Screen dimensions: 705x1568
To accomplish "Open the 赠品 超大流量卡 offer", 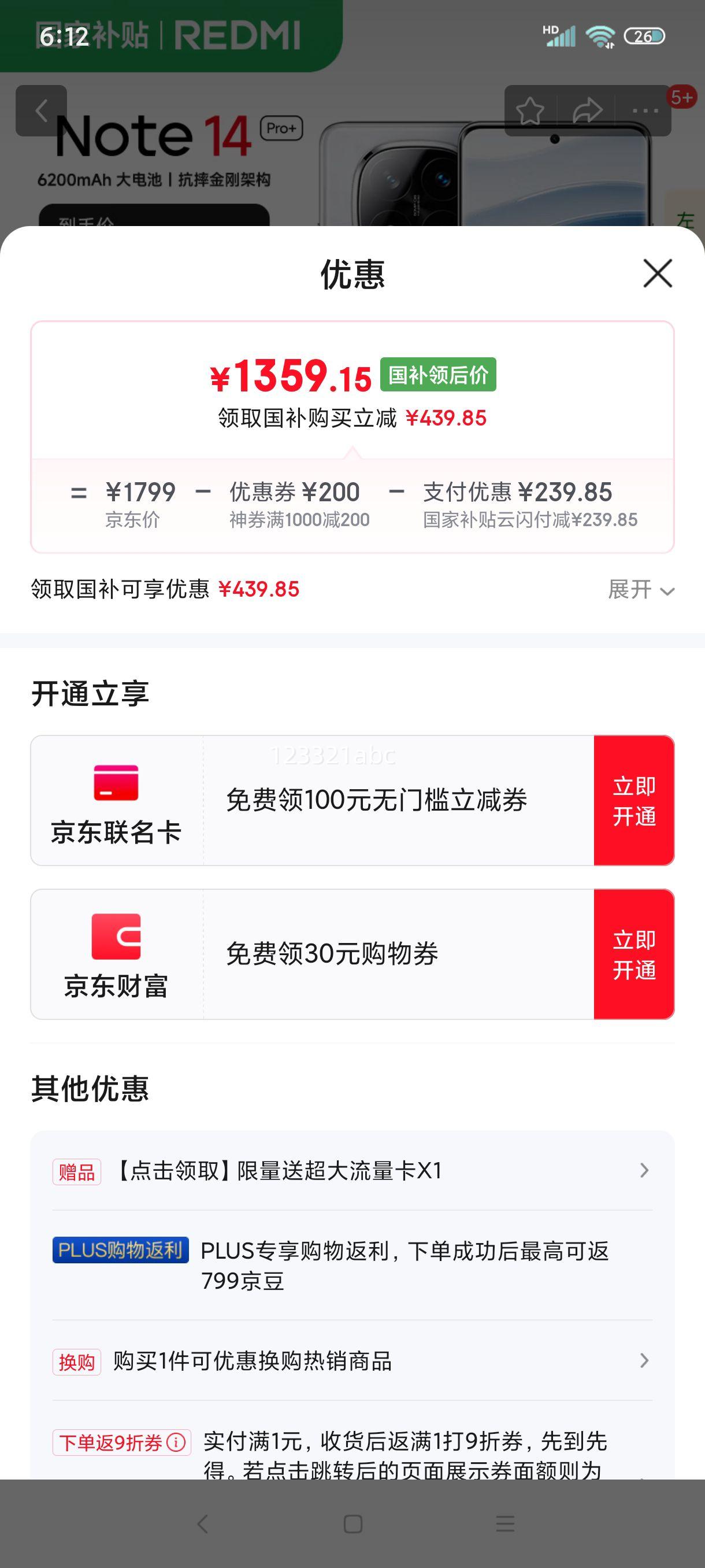I will (x=351, y=1171).
